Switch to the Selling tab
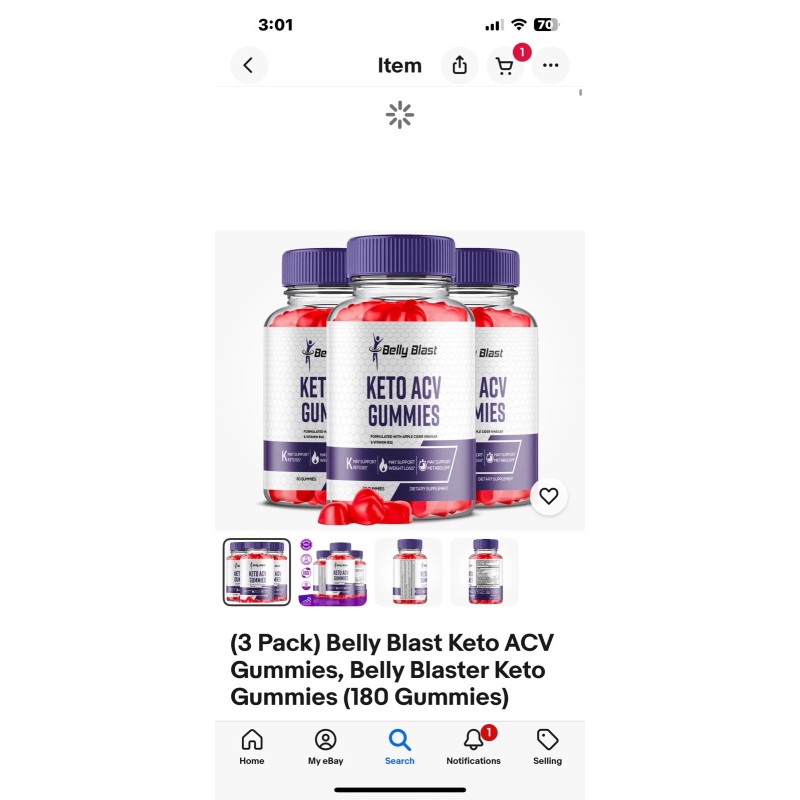 547,747
